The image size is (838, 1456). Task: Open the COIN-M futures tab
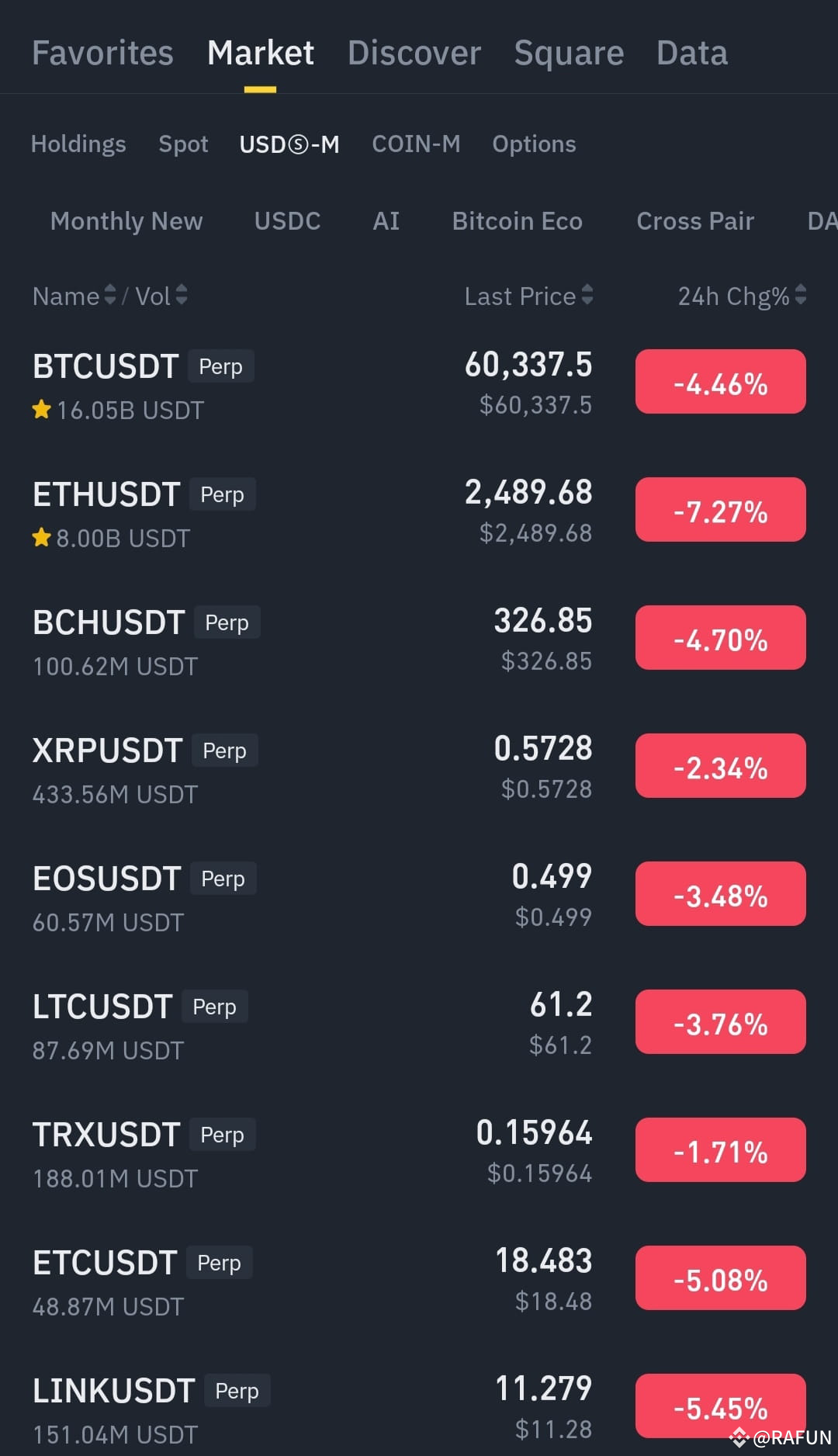(416, 144)
